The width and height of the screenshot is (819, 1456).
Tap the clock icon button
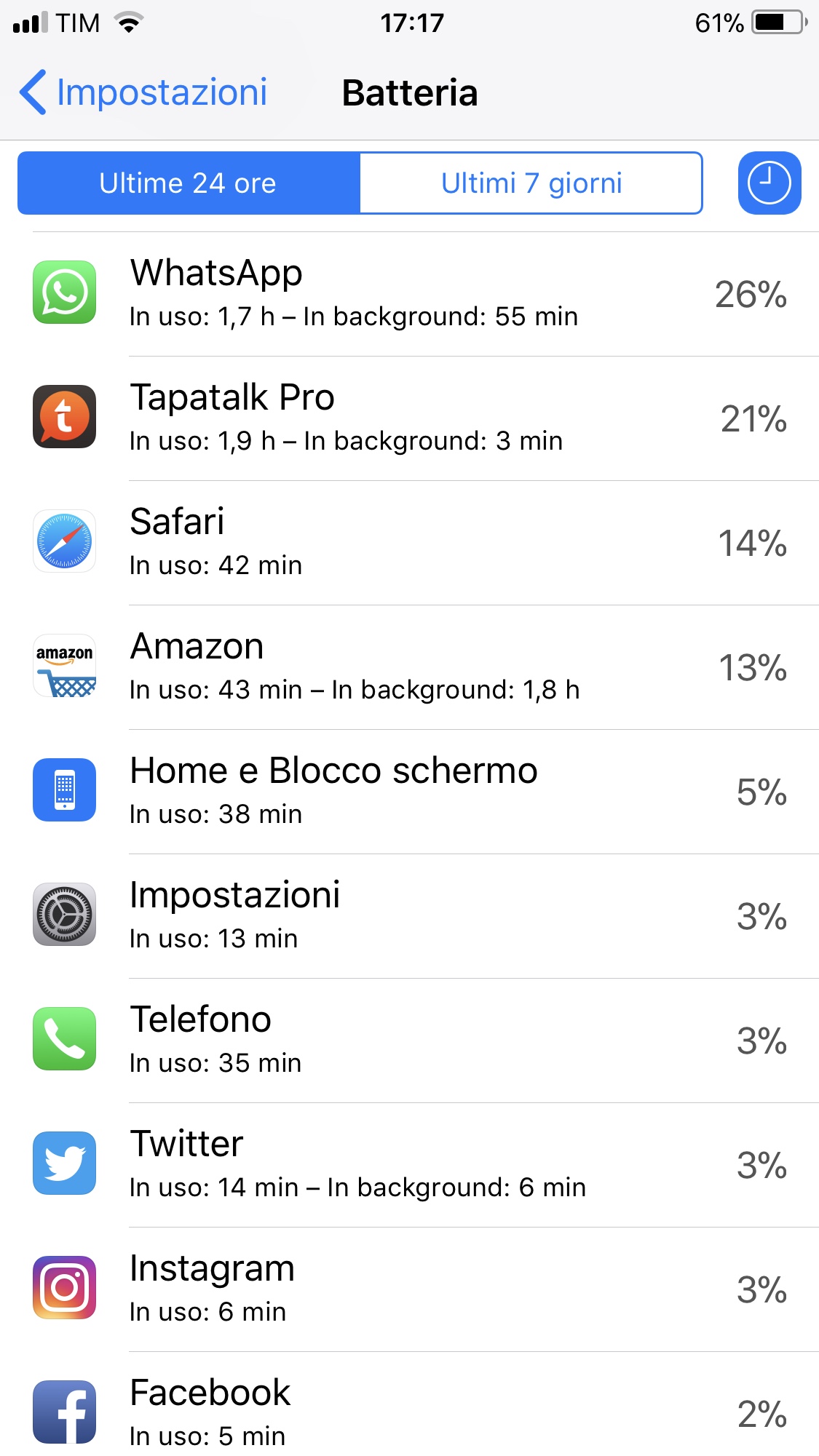coord(769,183)
